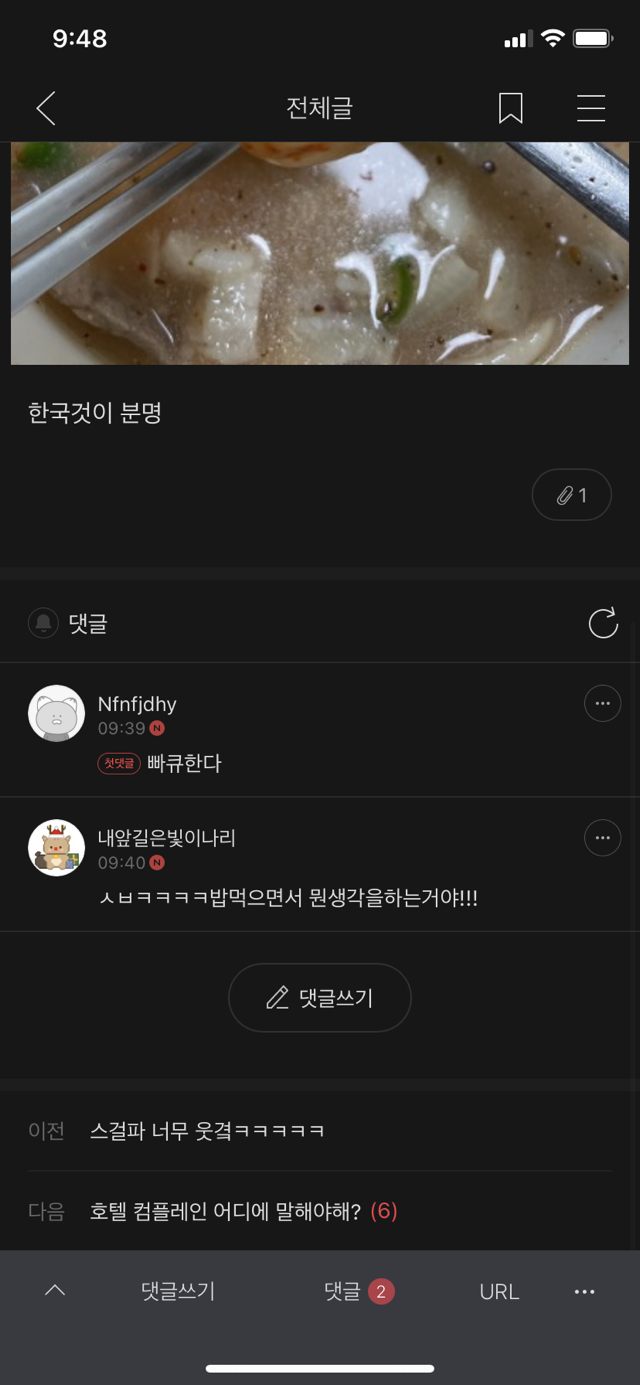This screenshot has height=1385, width=640.
Task: Open Nfnfjdhy's profile picture
Action: click(x=56, y=713)
